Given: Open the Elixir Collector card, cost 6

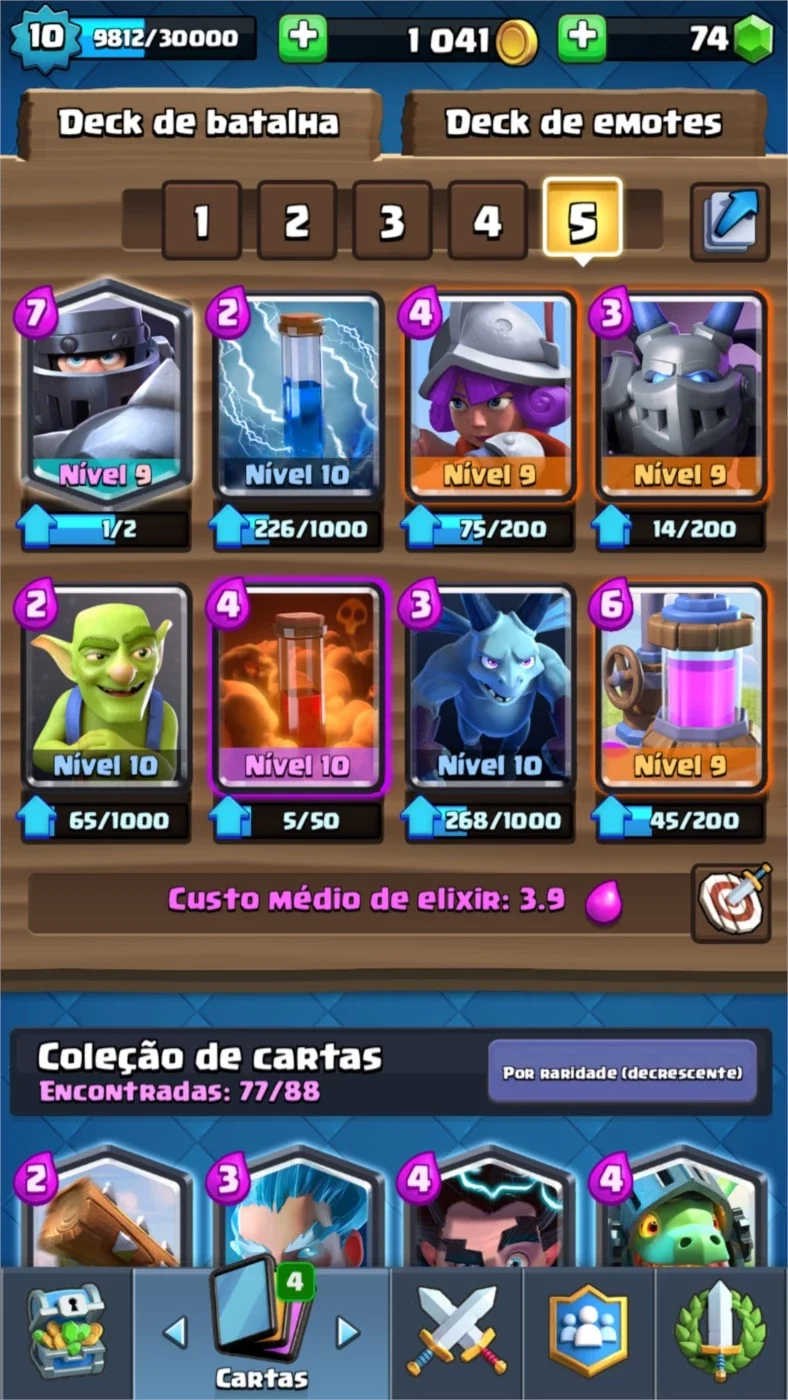Looking at the screenshot, I should [681, 688].
